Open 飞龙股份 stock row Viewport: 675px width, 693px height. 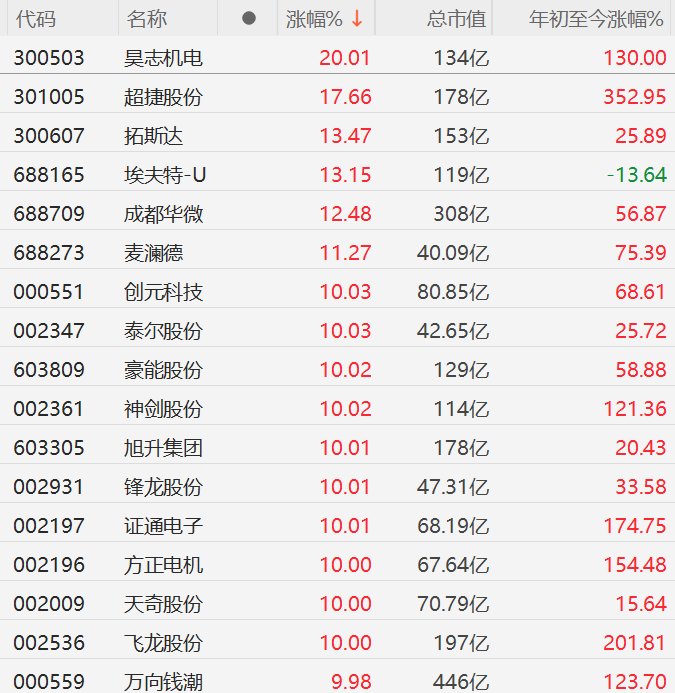(165, 643)
